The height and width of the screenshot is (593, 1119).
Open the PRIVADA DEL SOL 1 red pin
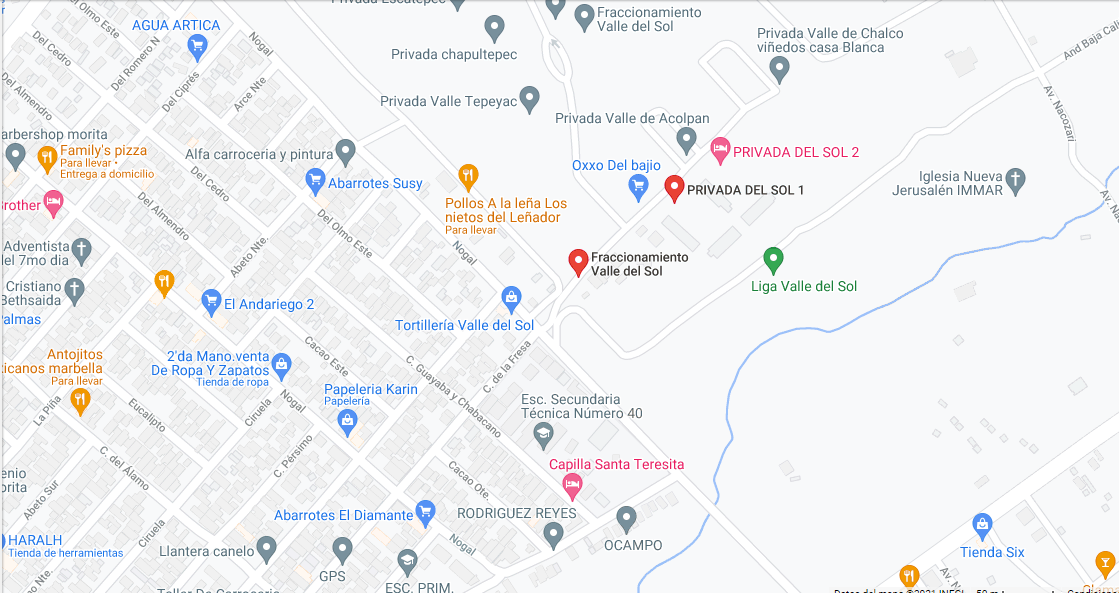pyautogui.click(x=674, y=187)
